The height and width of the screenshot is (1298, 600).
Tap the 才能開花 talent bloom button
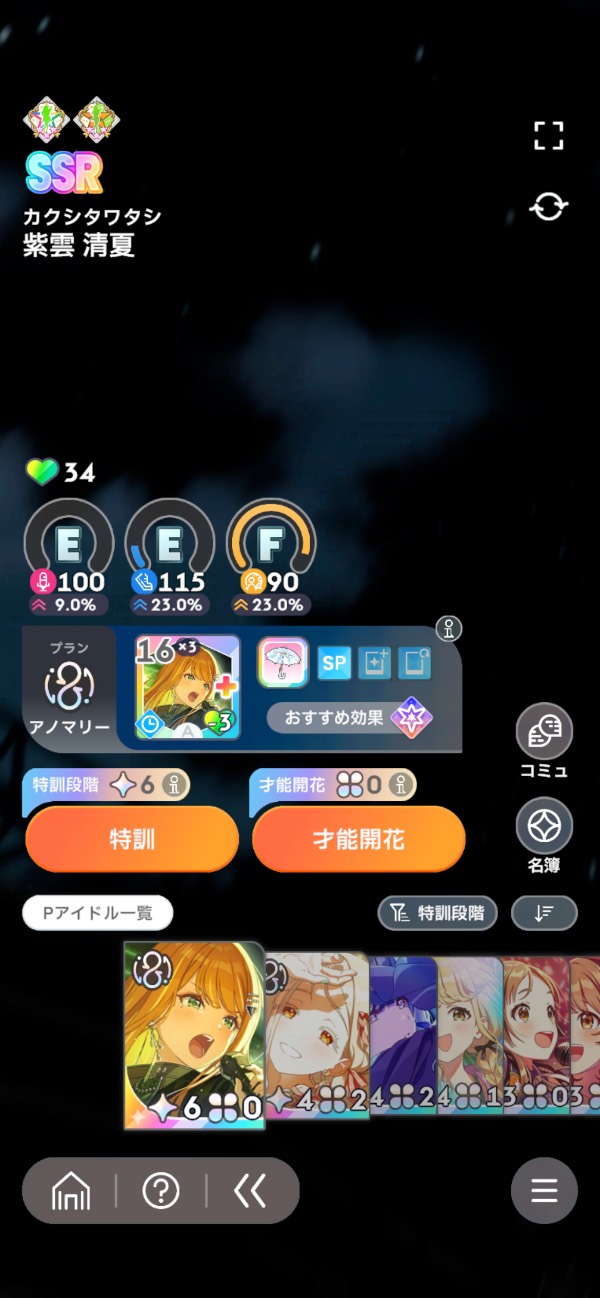(358, 838)
